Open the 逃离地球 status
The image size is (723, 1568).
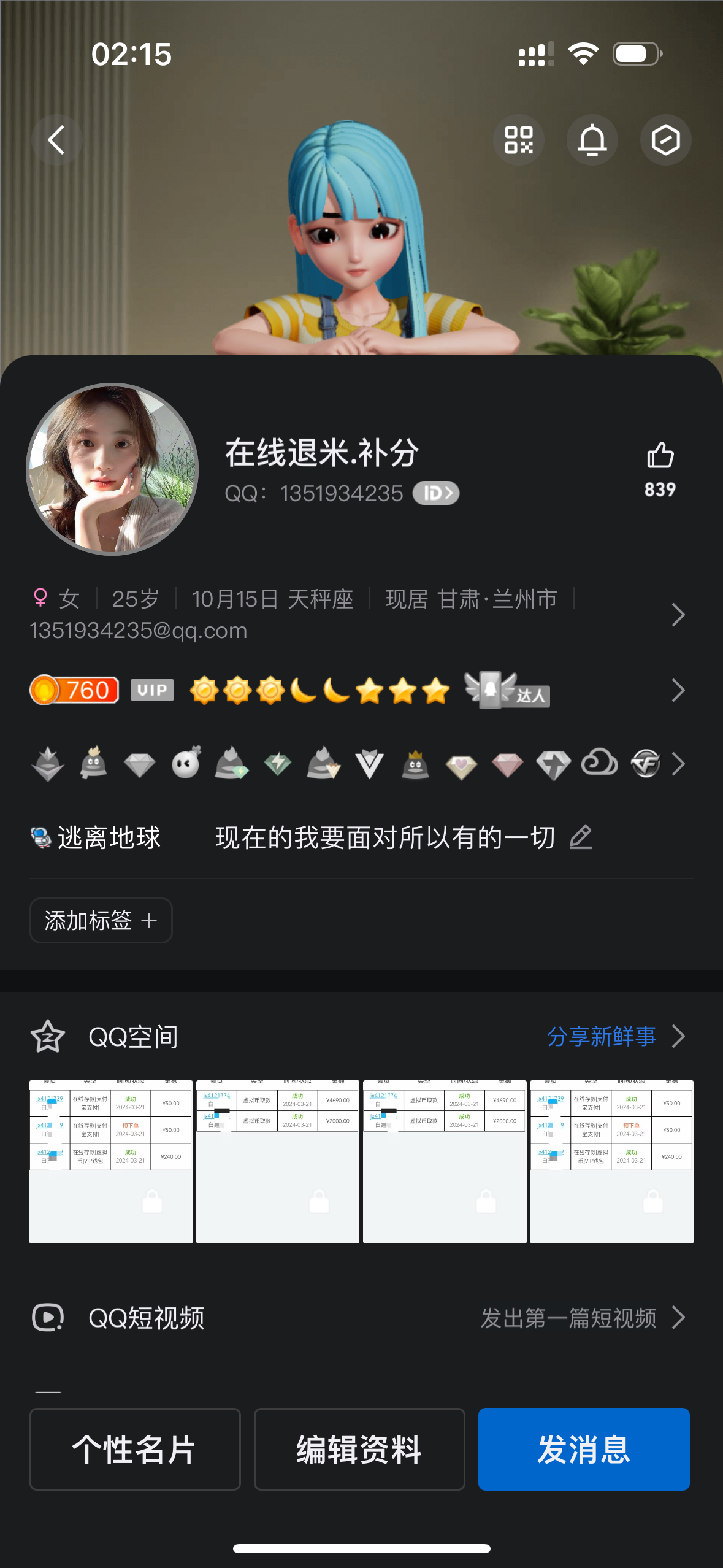pyautogui.click(x=97, y=837)
